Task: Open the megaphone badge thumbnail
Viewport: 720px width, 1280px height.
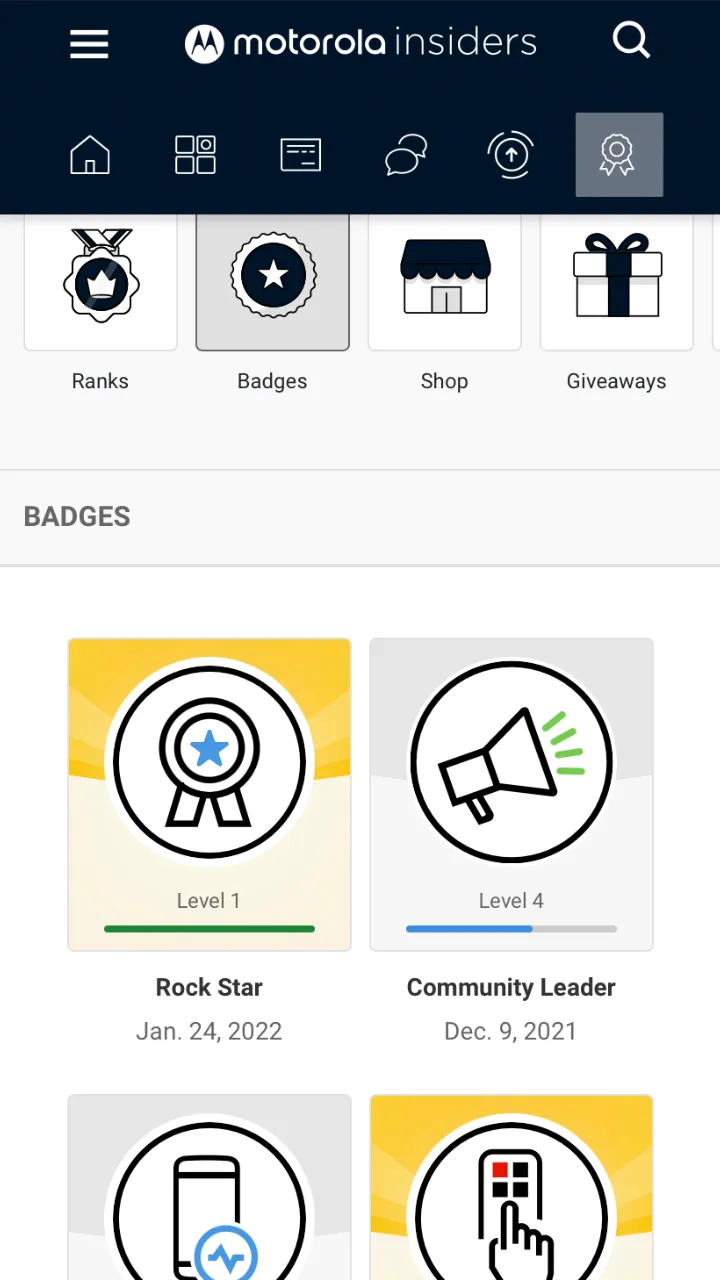Action: coord(511,760)
